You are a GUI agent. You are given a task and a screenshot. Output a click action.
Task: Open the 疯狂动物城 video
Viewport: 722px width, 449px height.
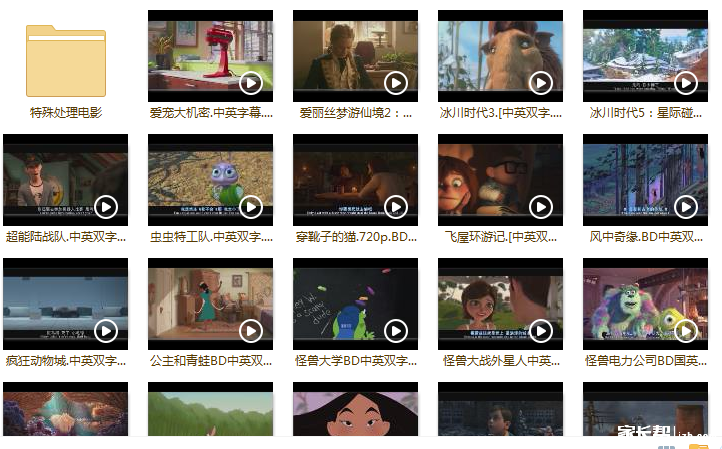(66, 304)
